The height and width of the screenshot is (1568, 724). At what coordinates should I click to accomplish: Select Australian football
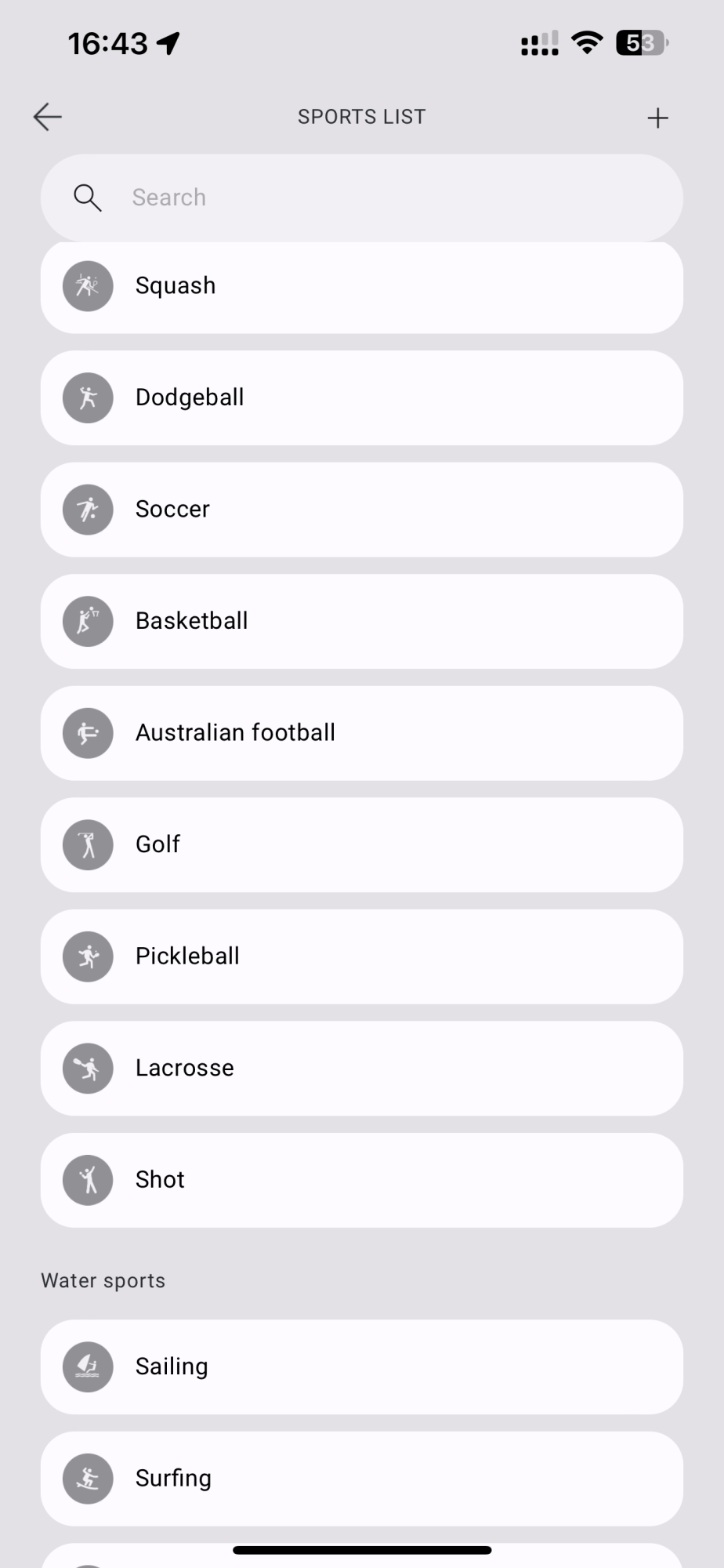(x=360, y=733)
